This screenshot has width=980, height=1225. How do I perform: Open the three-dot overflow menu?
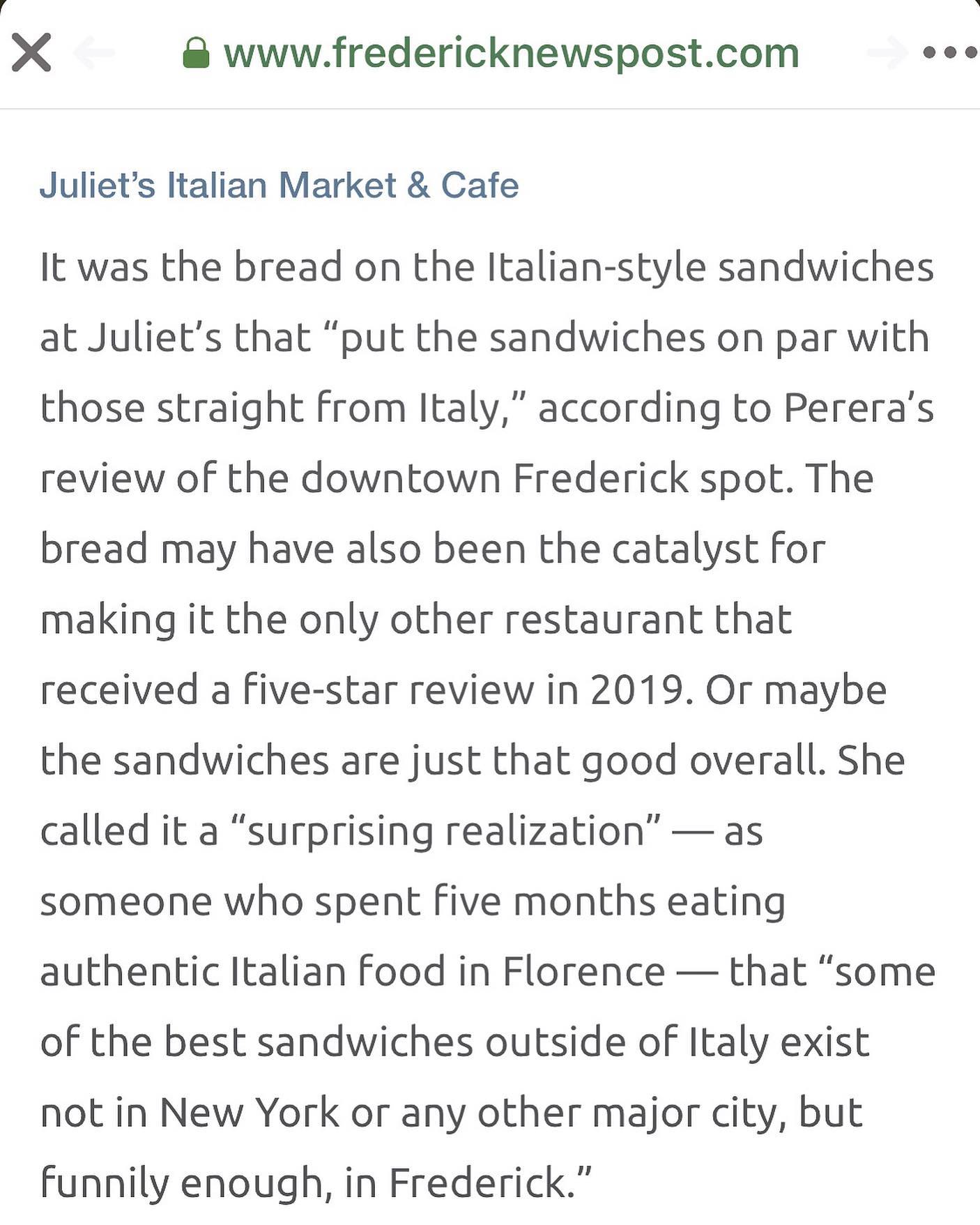(949, 52)
